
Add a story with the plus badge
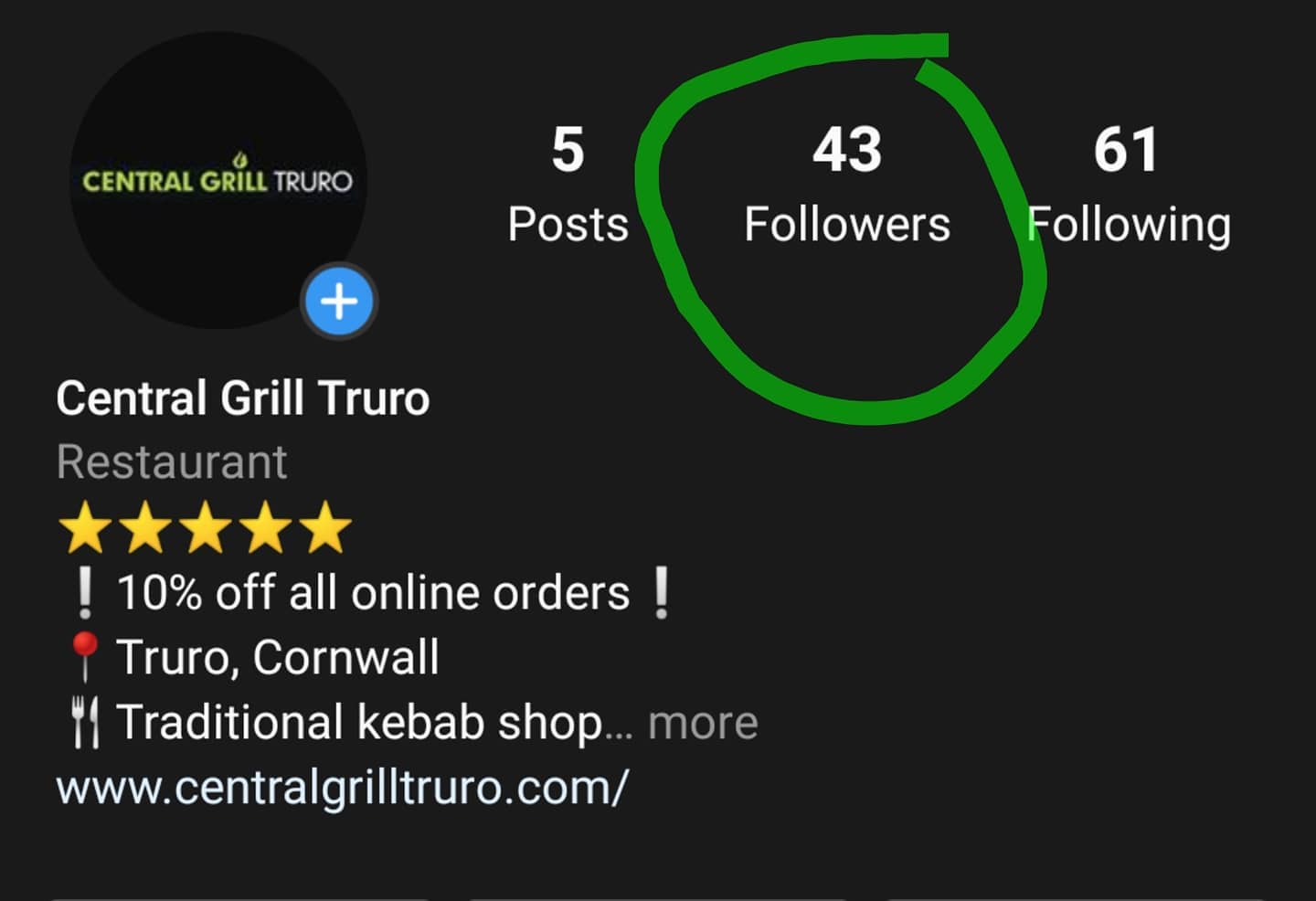coord(339,302)
